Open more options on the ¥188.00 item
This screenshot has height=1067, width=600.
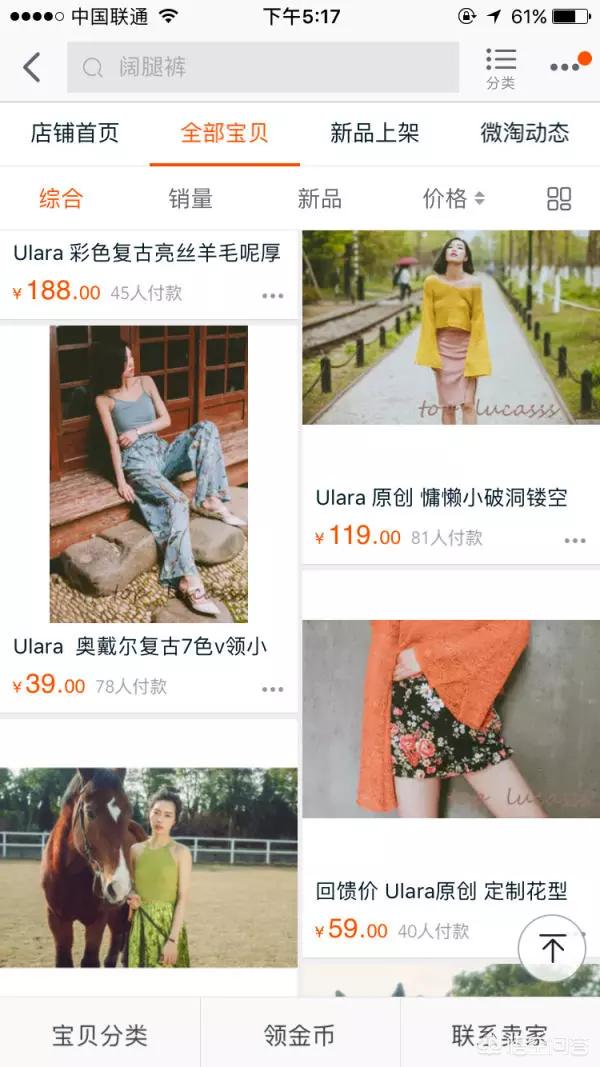coord(273,296)
